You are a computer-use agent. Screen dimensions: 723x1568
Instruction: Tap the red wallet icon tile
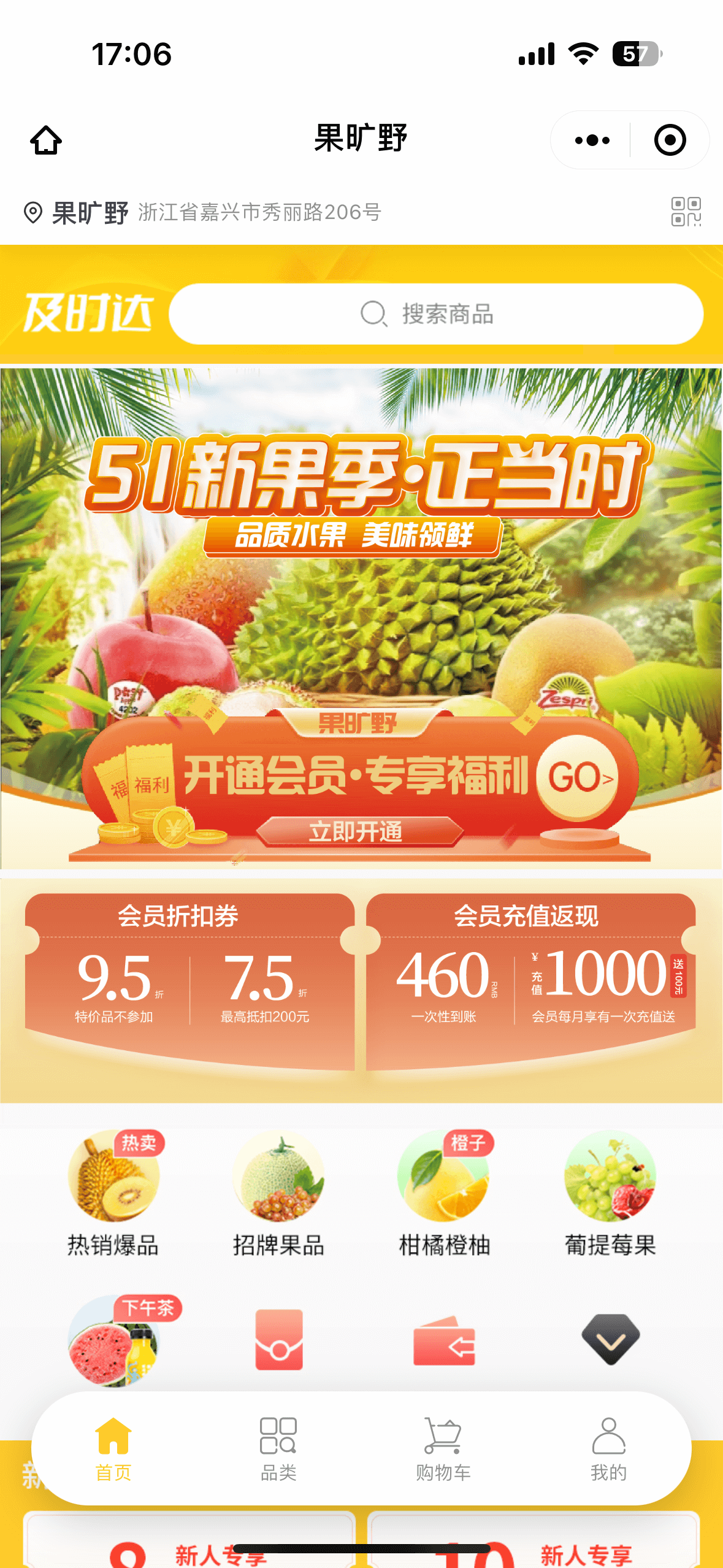click(x=444, y=1341)
